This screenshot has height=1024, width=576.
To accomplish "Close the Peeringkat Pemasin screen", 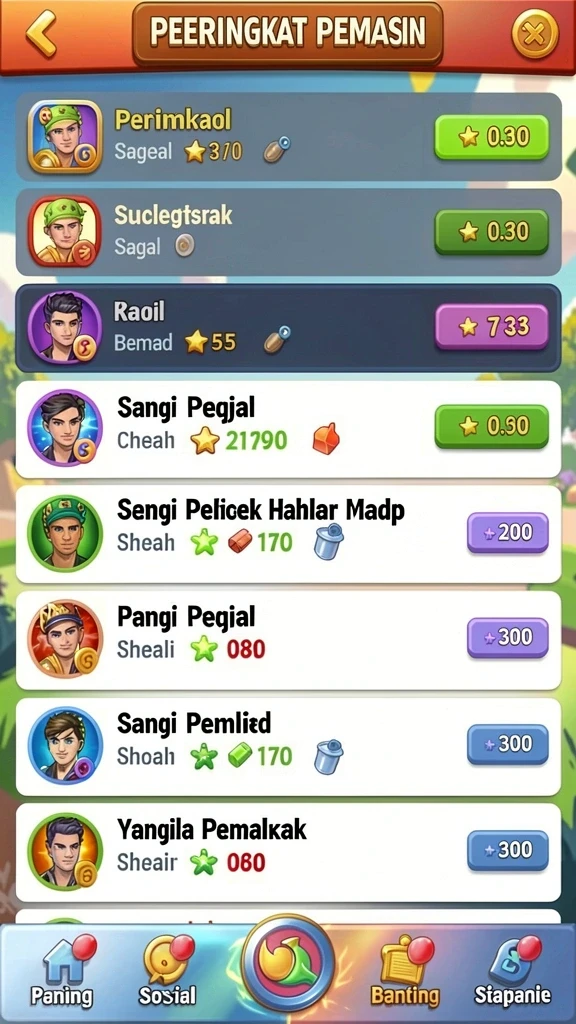I will pyautogui.click(x=535, y=33).
